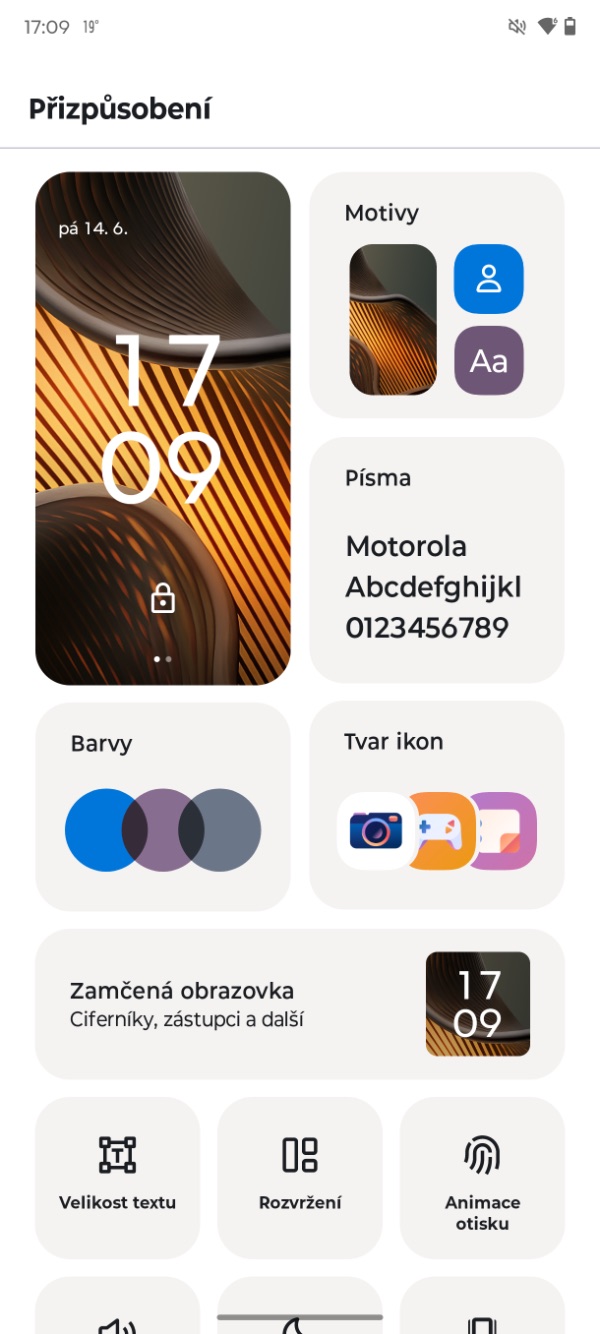Open Zamčená obrazovka settings
600x1334 pixels.
(x=300, y=1004)
